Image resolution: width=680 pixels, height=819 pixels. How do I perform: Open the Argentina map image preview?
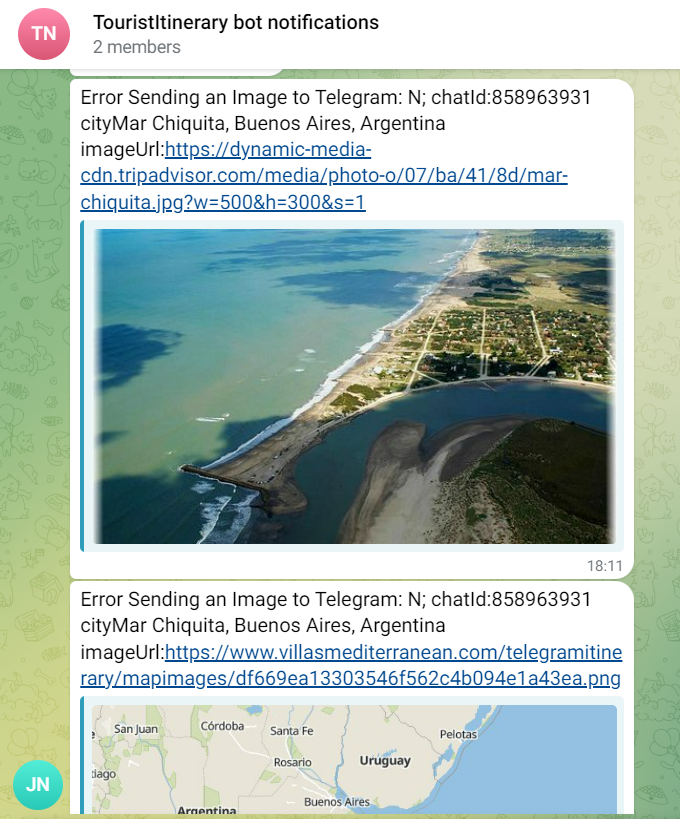click(354, 759)
